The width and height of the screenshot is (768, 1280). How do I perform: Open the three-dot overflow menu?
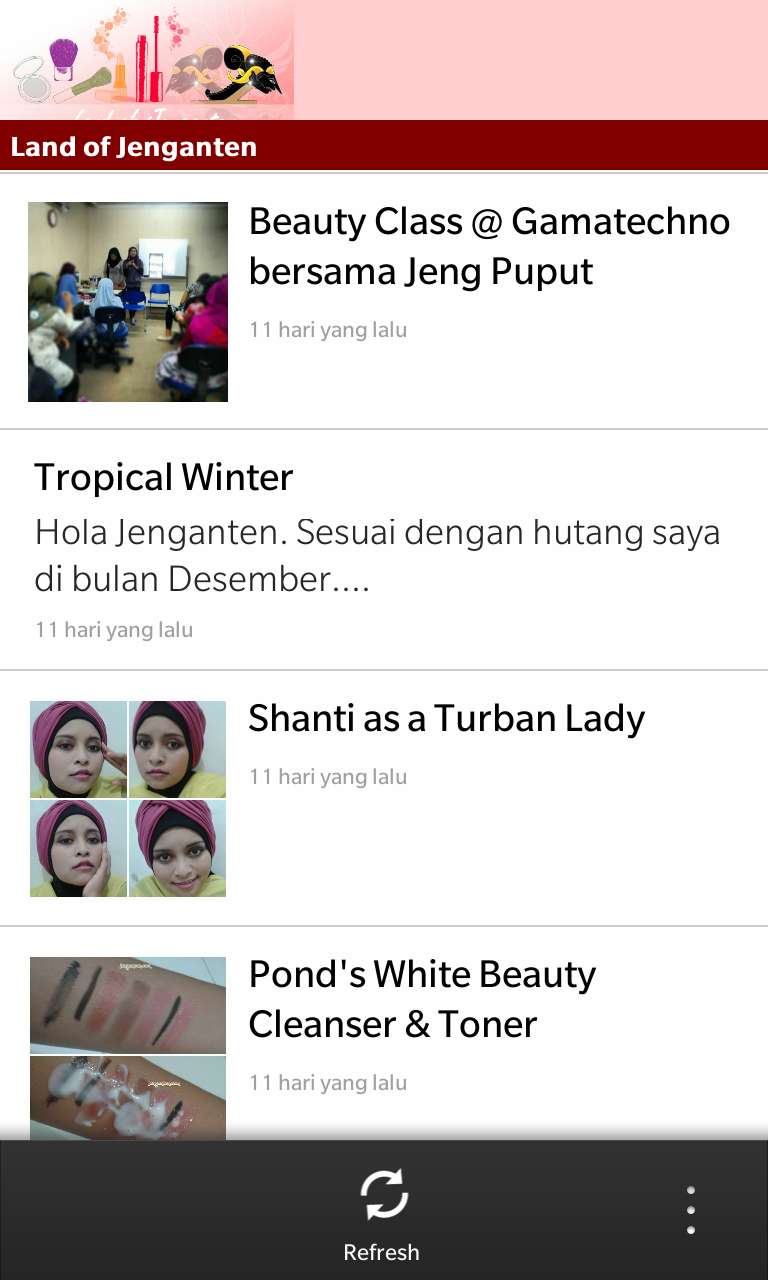(690, 1211)
